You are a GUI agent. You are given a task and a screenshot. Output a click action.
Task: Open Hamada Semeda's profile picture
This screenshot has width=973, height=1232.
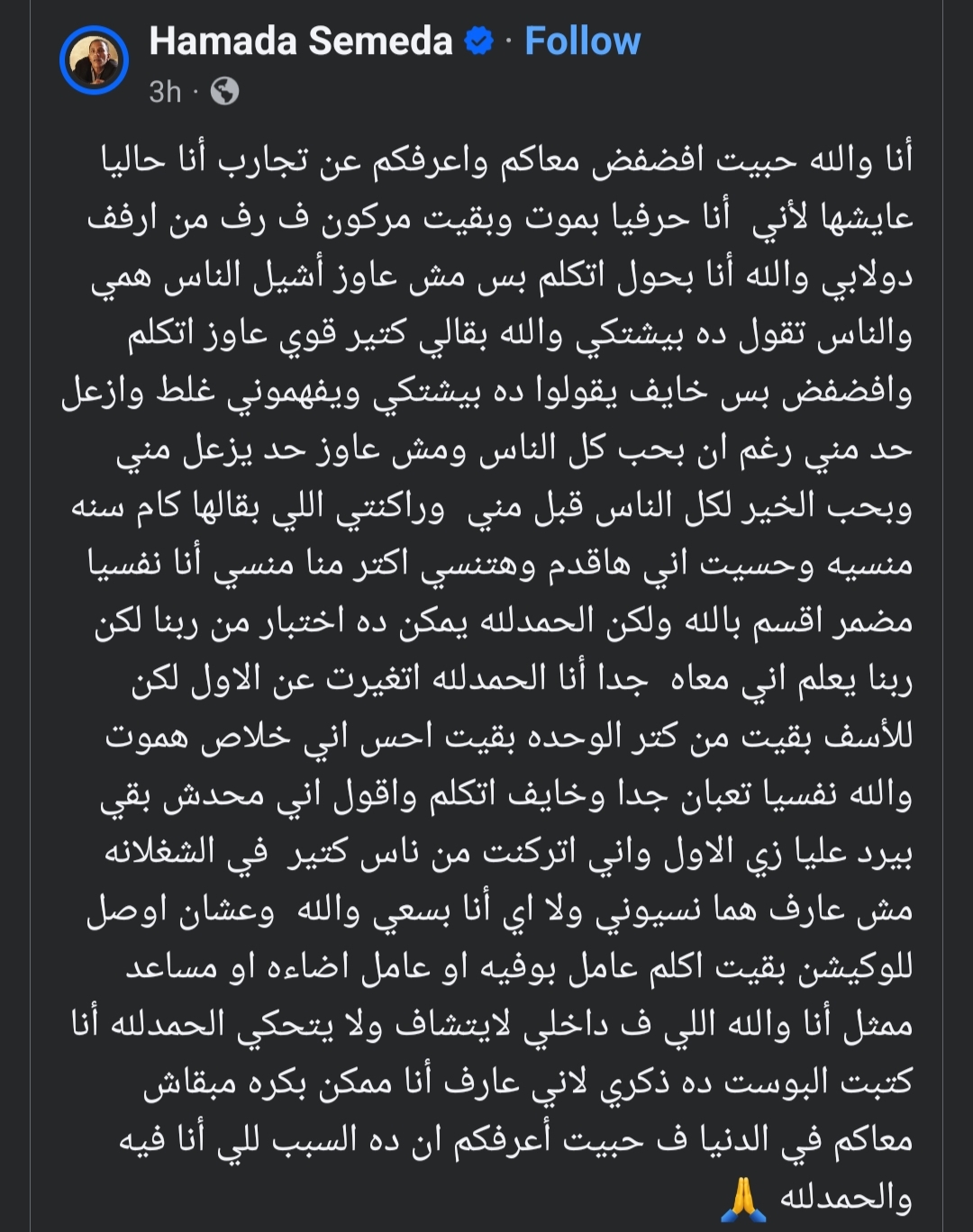(x=94, y=60)
